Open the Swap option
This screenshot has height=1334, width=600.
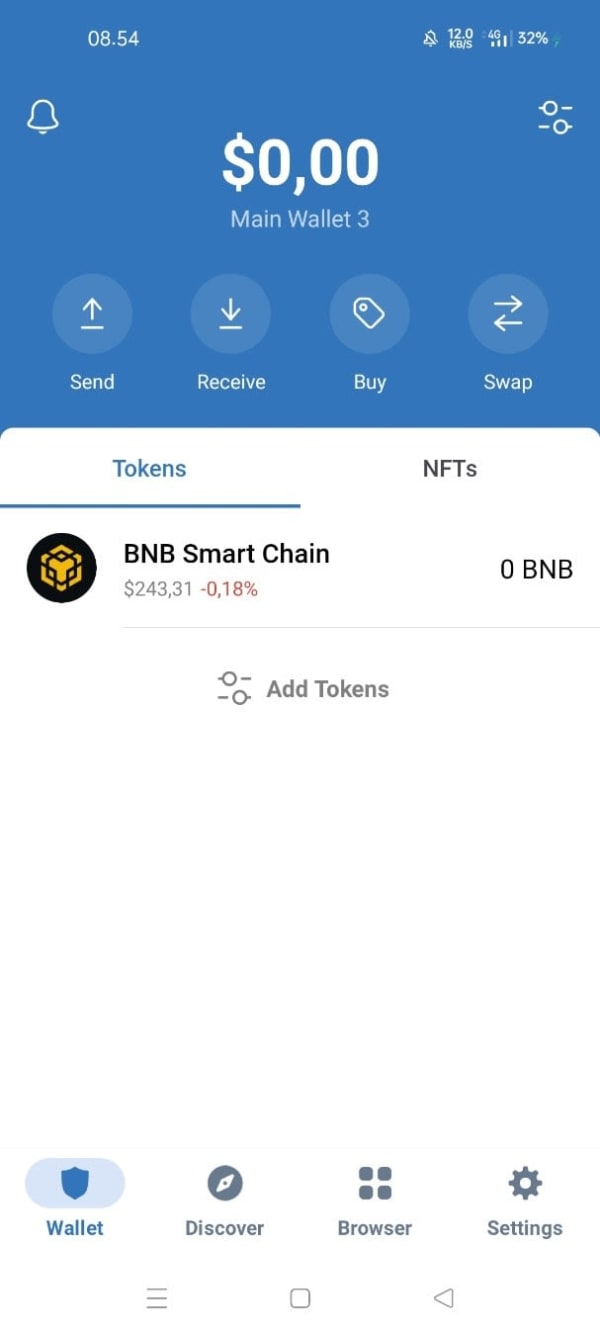tap(508, 314)
